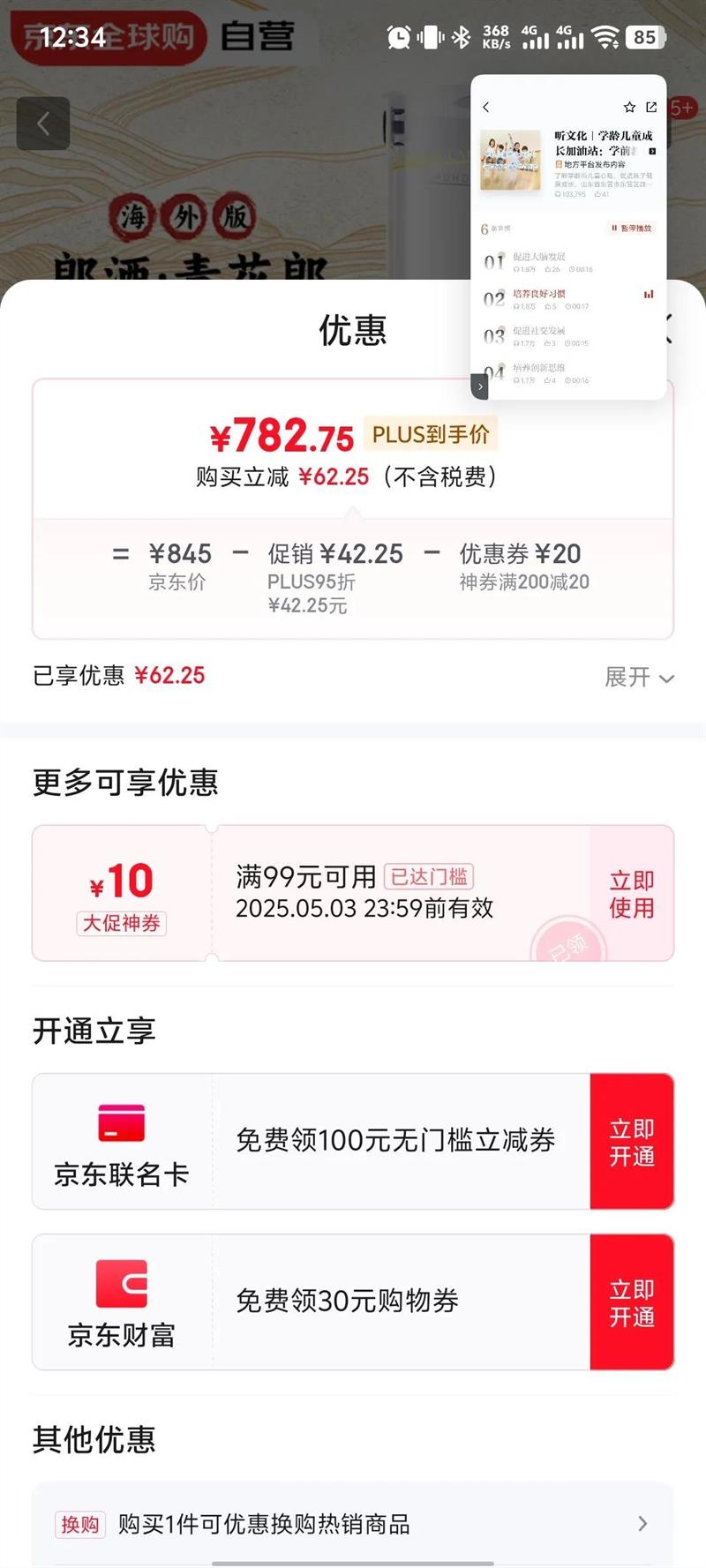Expand the 已享优惠 details with 展开
The width and height of the screenshot is (706, 1568).
(x=639, y=678)
